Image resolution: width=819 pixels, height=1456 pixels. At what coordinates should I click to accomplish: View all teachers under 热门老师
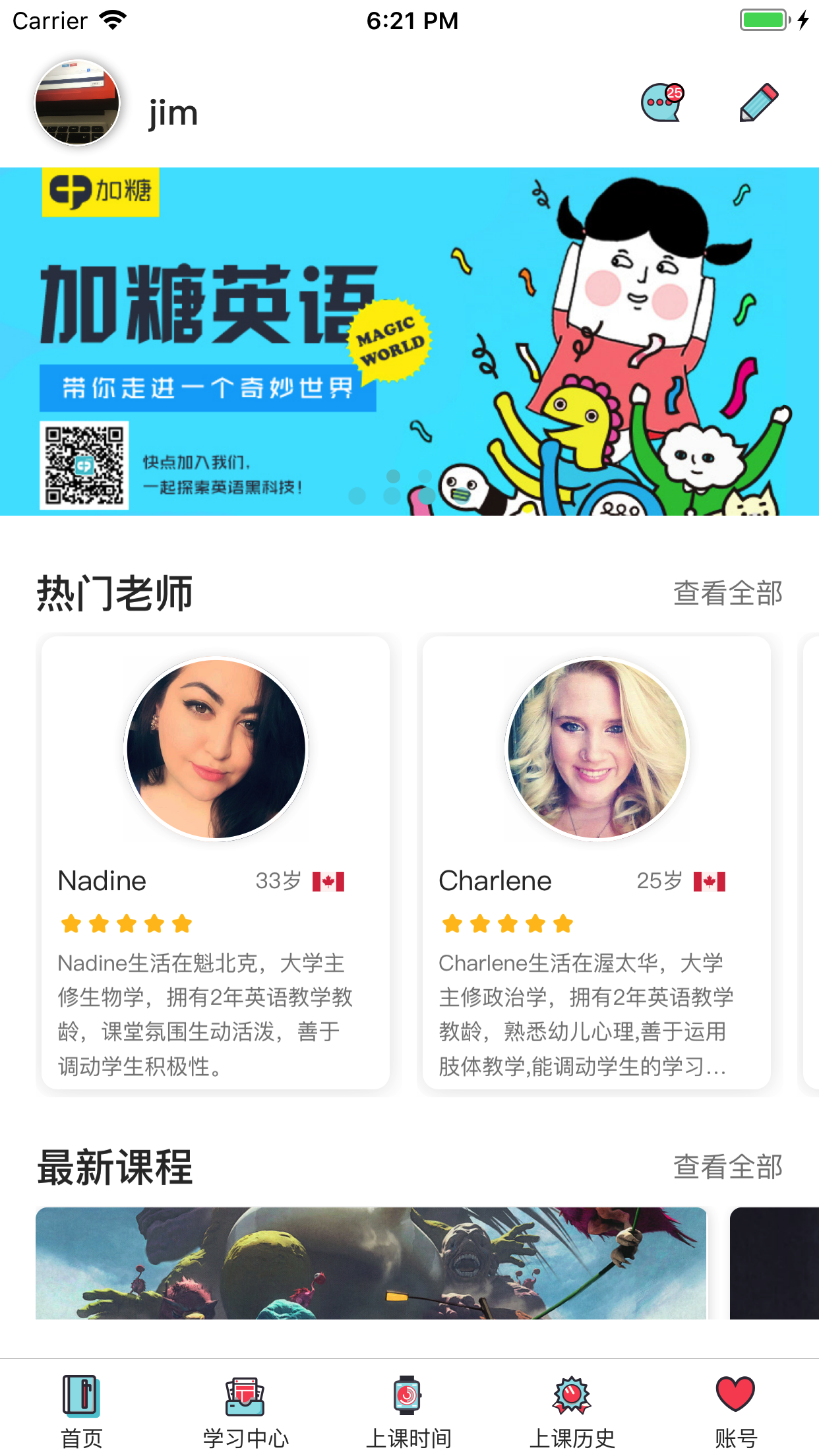[x=727, y=593]
